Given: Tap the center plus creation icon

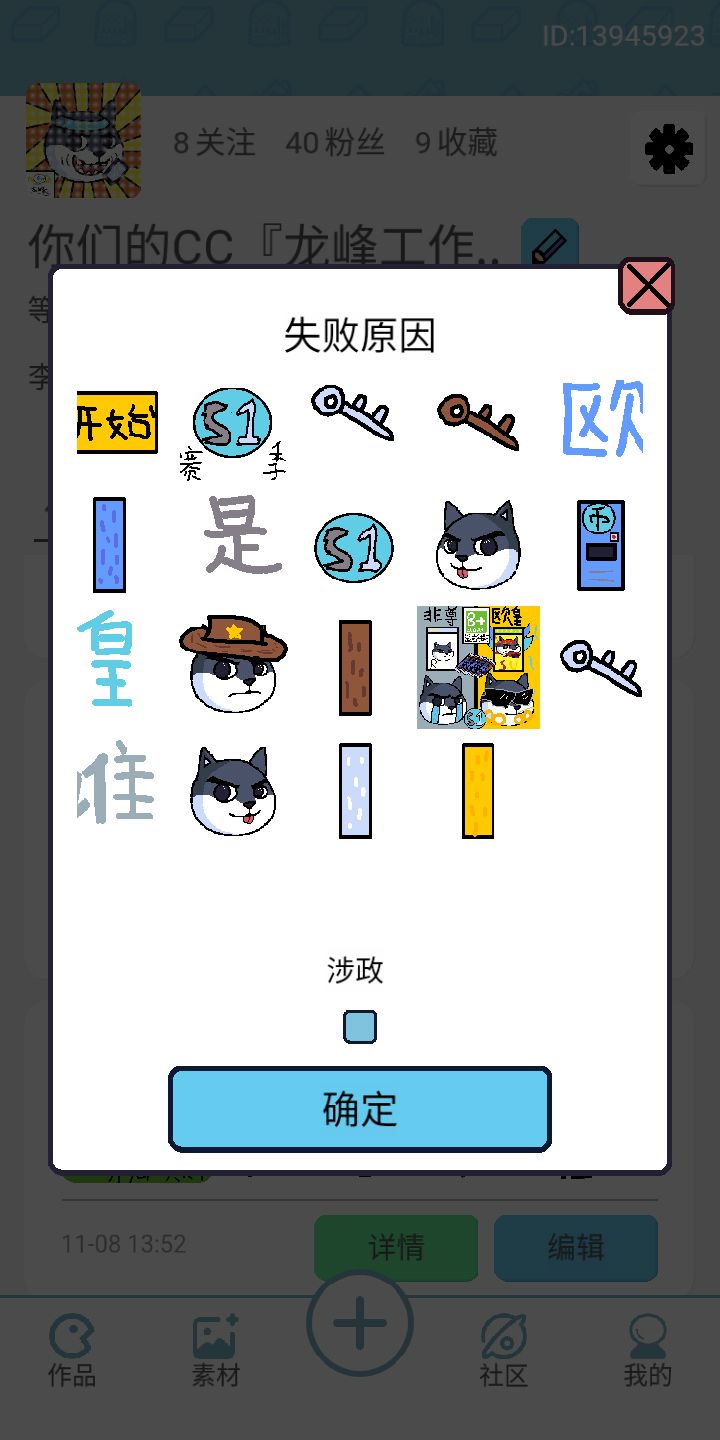Looking at the screenshot, I should click(359, 1322).
